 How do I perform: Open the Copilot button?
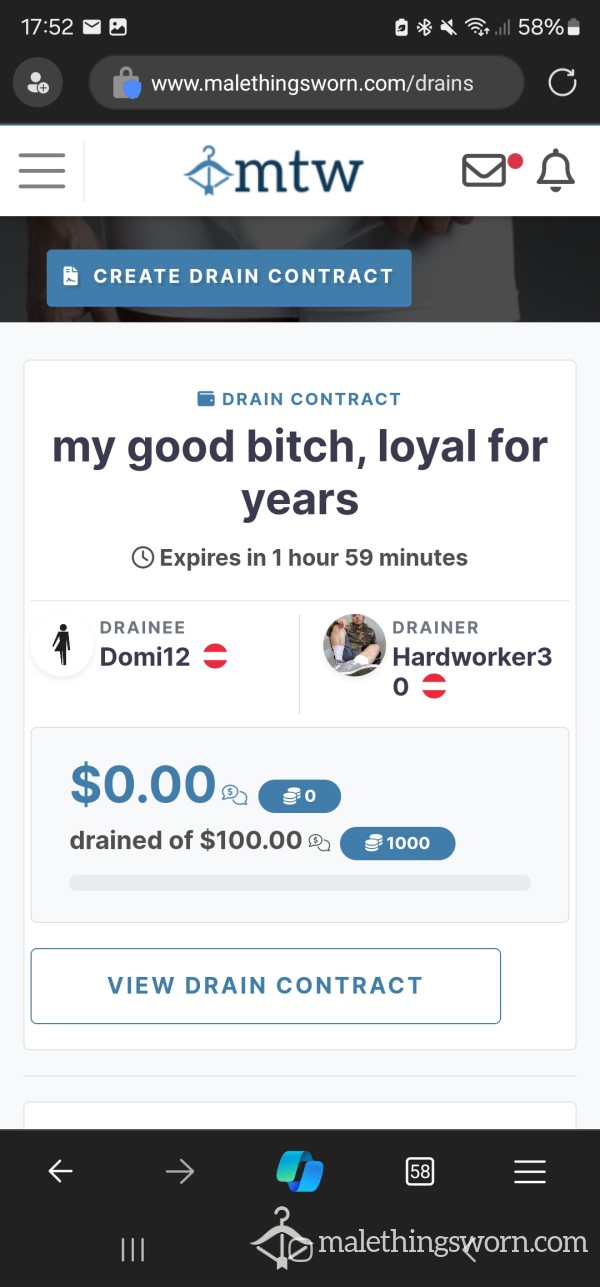point(300,1171)
